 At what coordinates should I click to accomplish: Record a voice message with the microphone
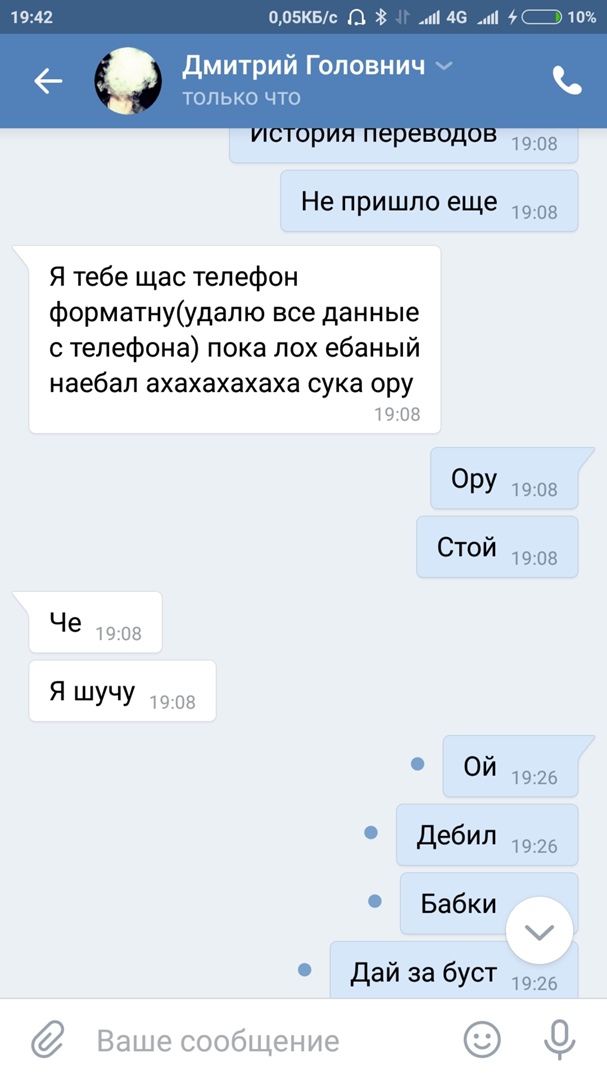tap(561, 1040)
